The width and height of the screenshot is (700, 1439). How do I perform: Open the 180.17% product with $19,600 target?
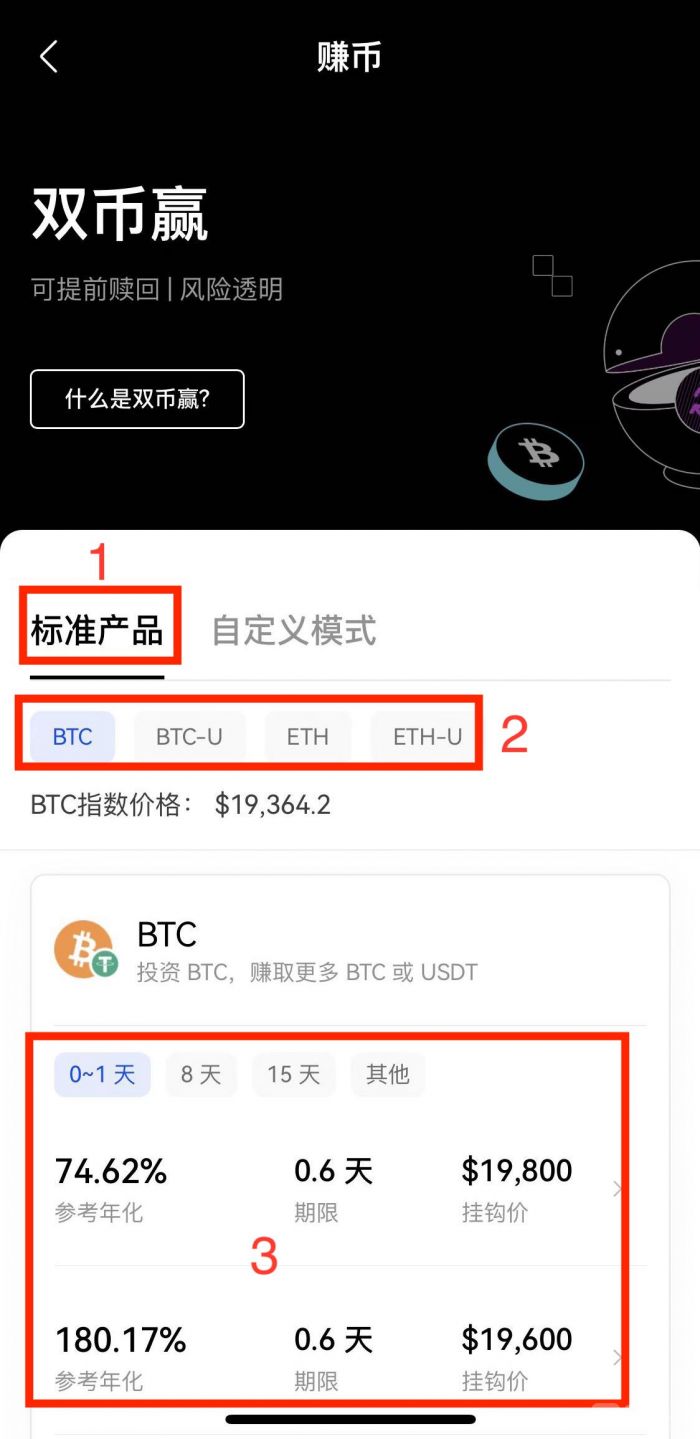(340, 1357)
